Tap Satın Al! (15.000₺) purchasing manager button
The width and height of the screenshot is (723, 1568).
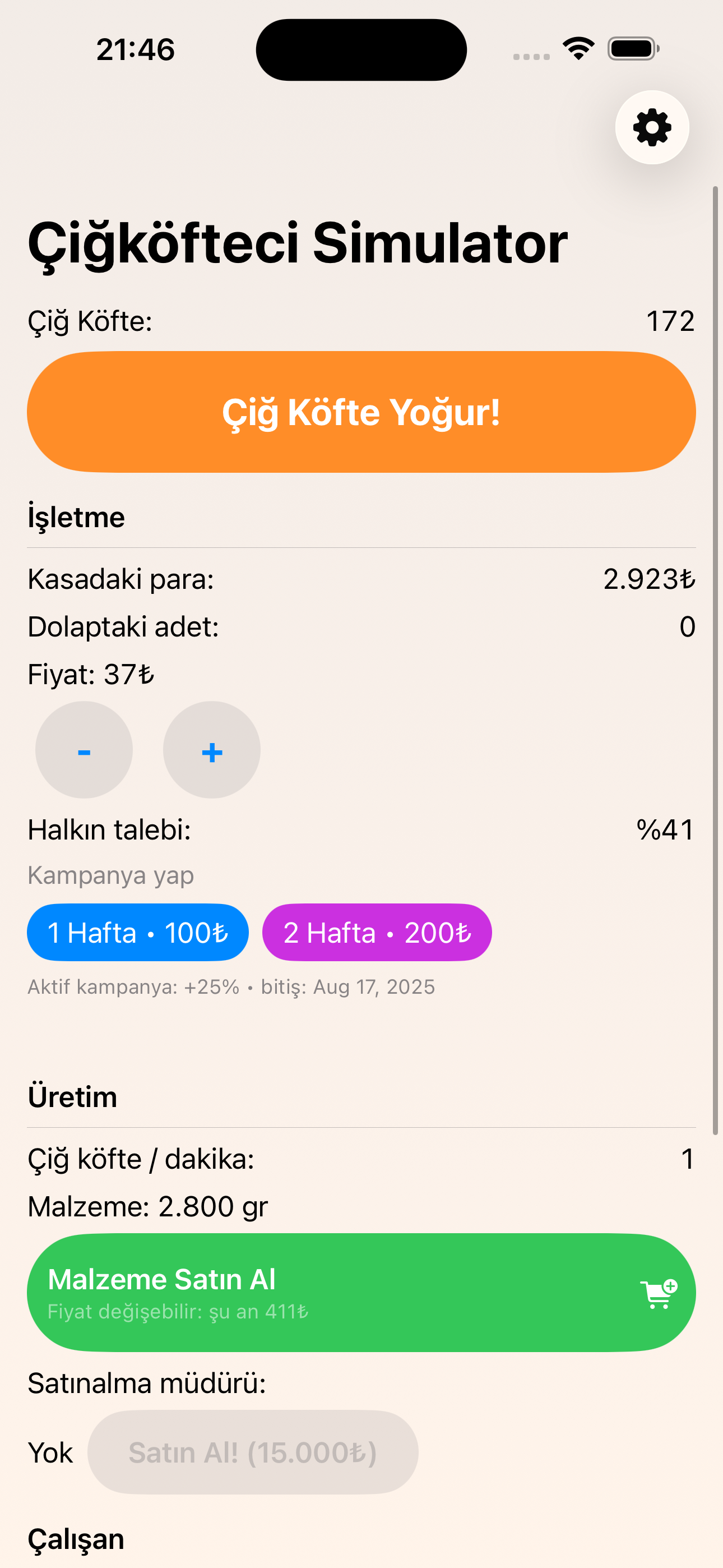click(253, 1452)
